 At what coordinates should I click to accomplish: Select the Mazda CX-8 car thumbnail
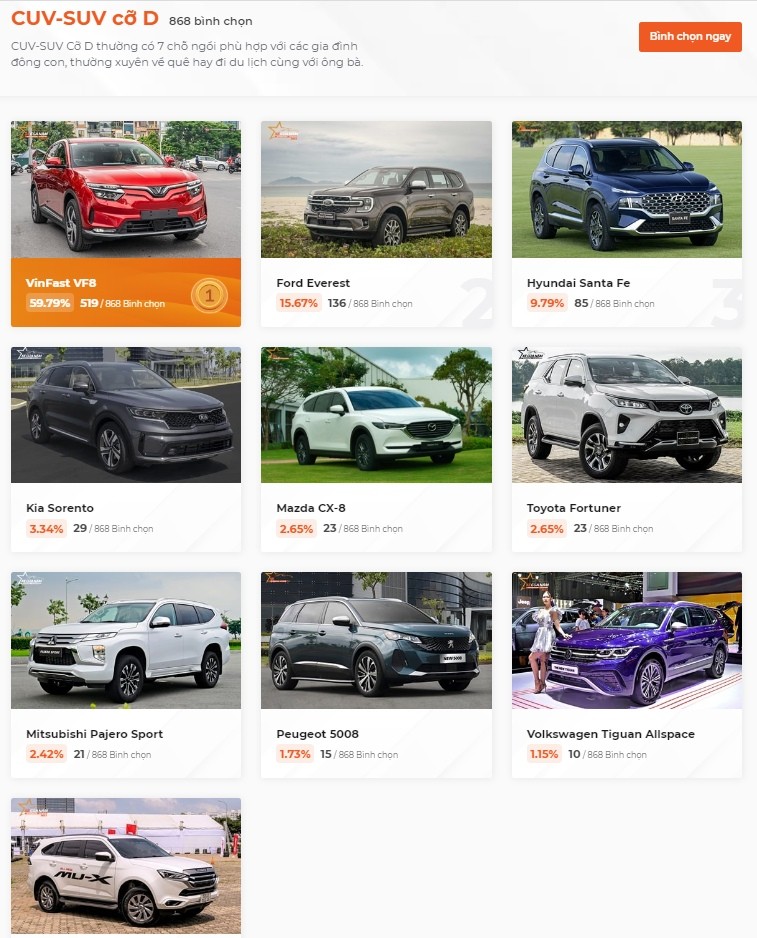[375, 415]
